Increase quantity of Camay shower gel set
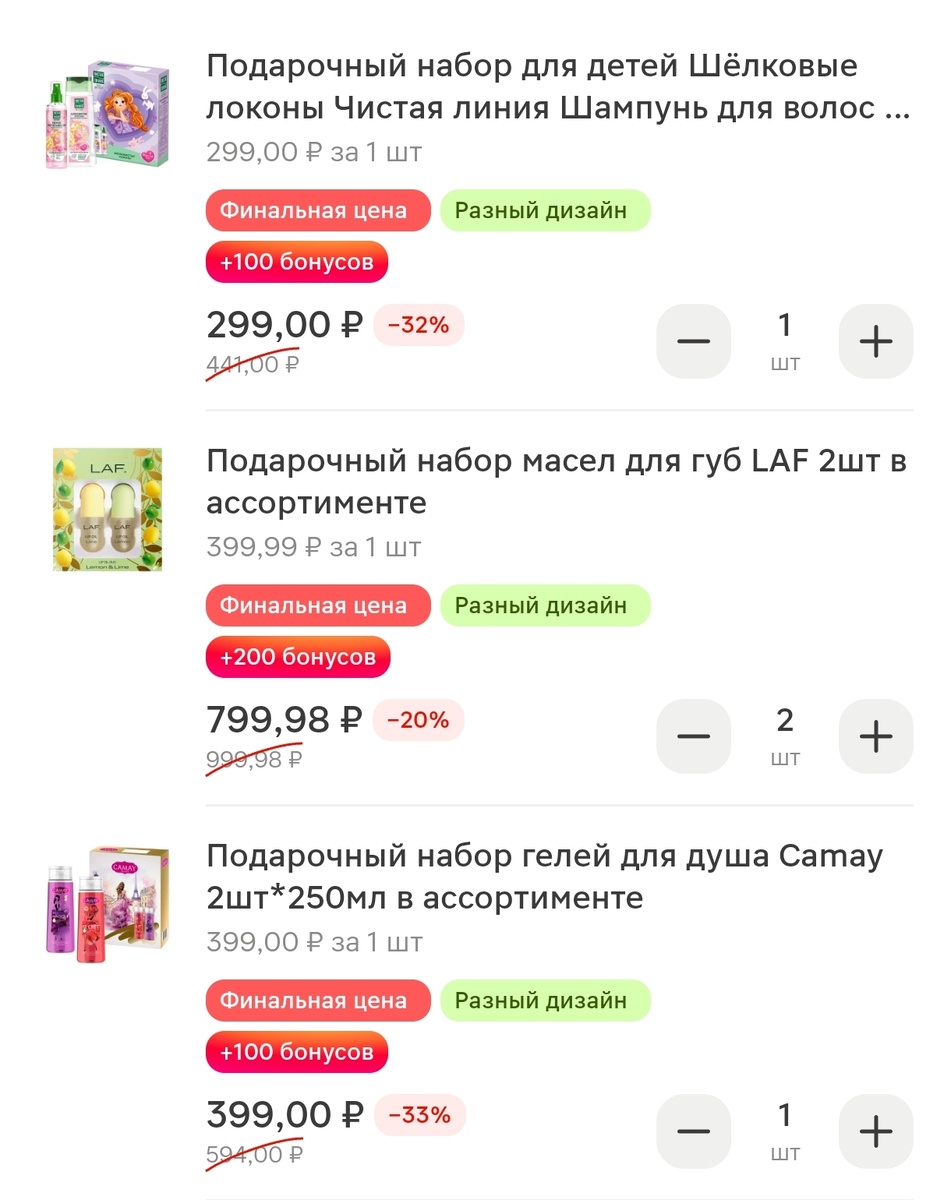The height and width of the screenshot is (1200, 951). (x=875, y=1132)
